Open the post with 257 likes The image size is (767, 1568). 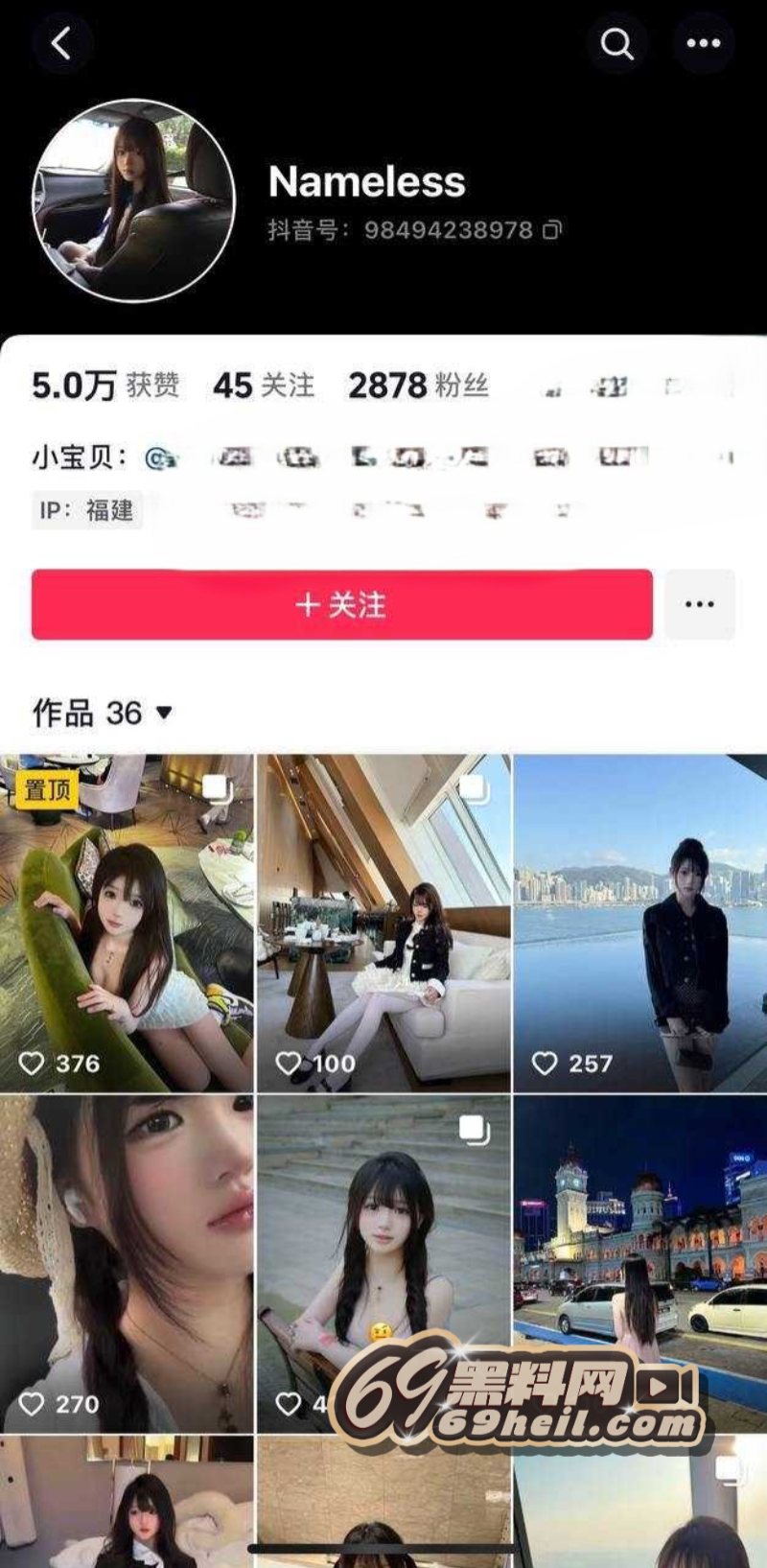click(x=640, y=923)
